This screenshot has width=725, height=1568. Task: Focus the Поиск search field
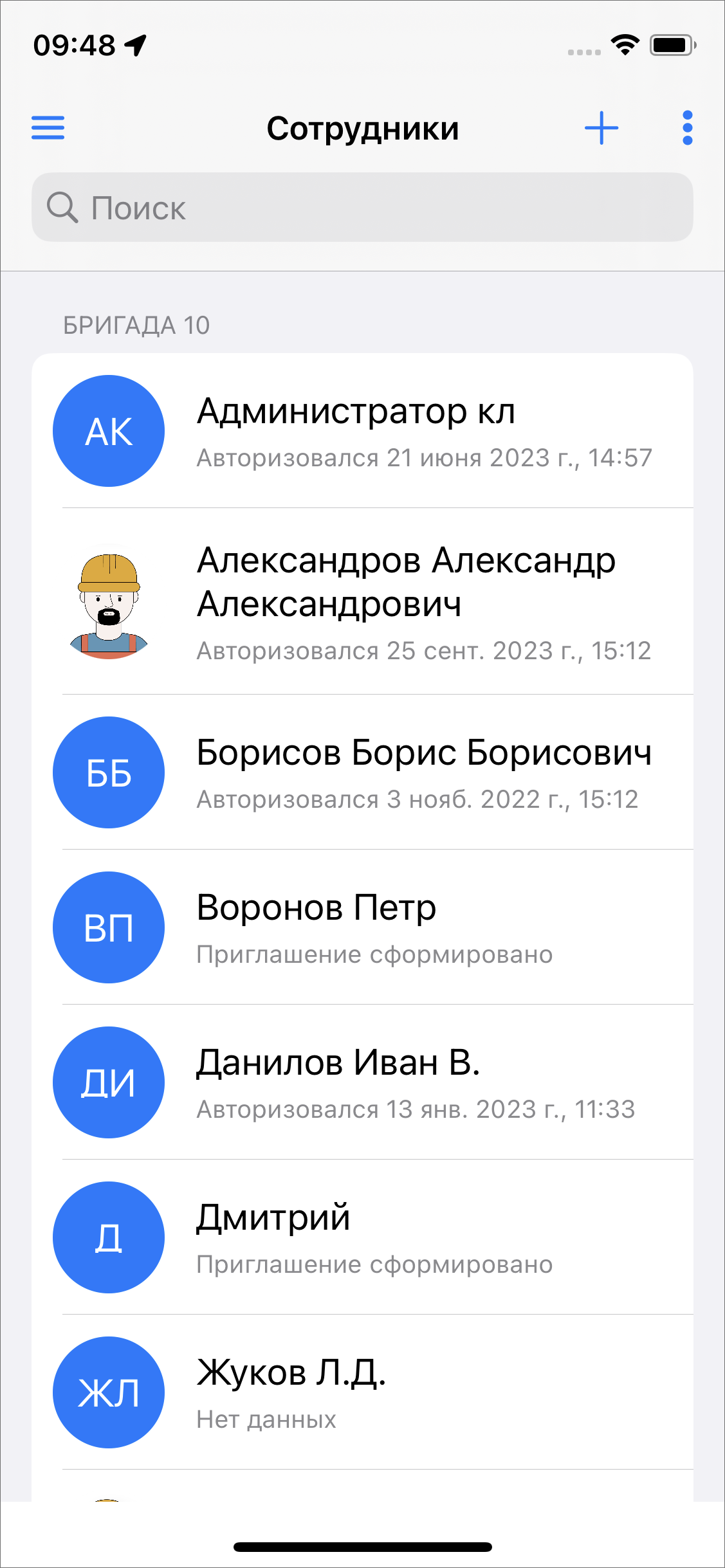click(362, 208)
